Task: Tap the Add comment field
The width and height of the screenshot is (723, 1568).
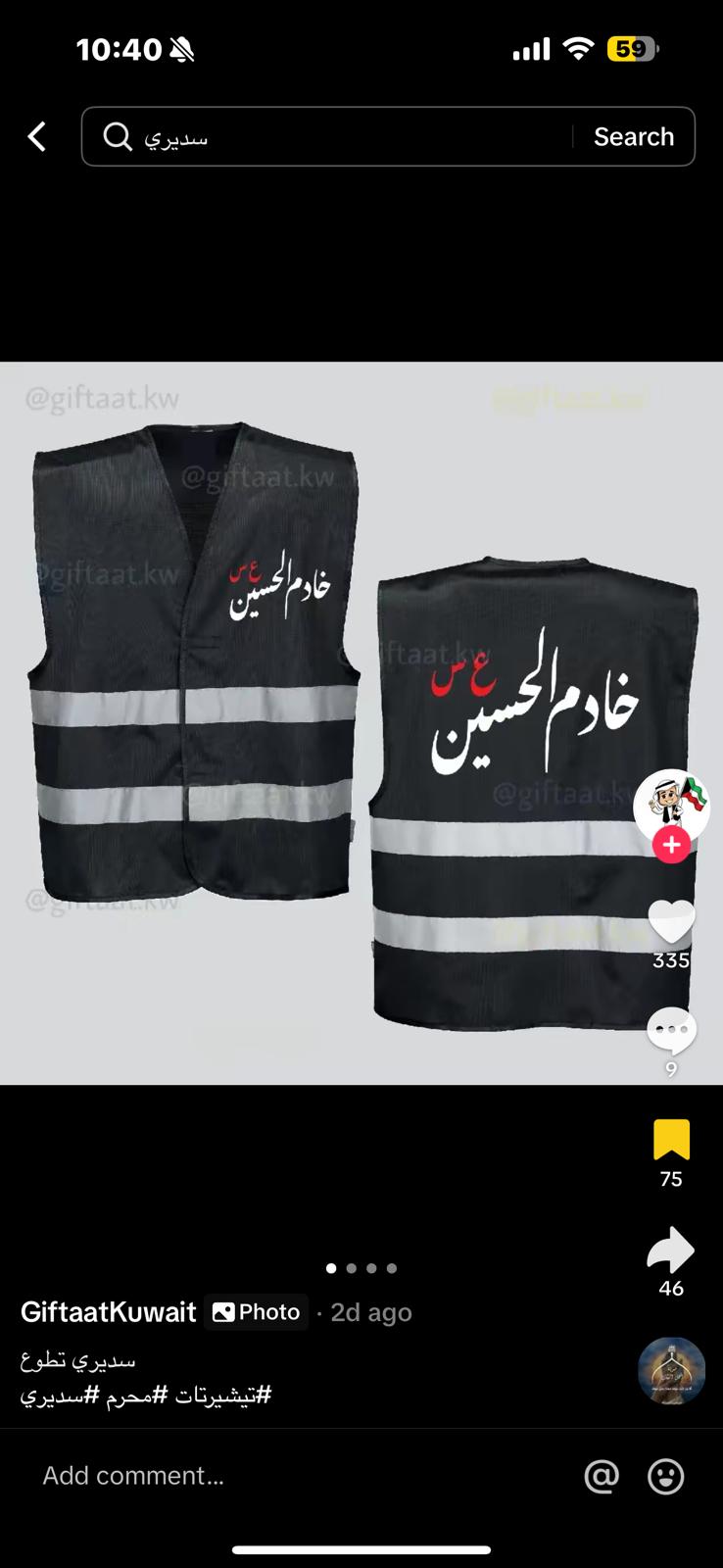Action: [x=294, y=1476]
